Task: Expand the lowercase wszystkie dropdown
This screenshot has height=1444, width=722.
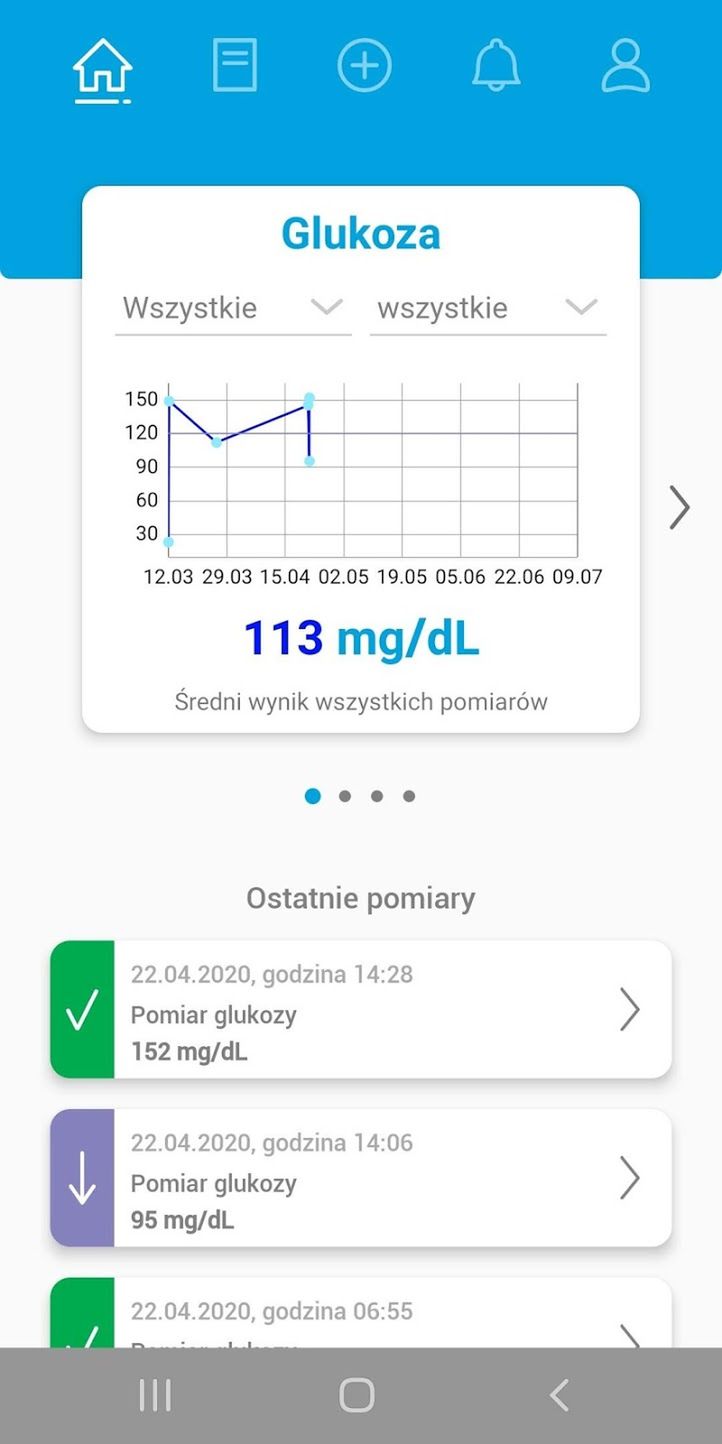Action: tap(488, 308)
